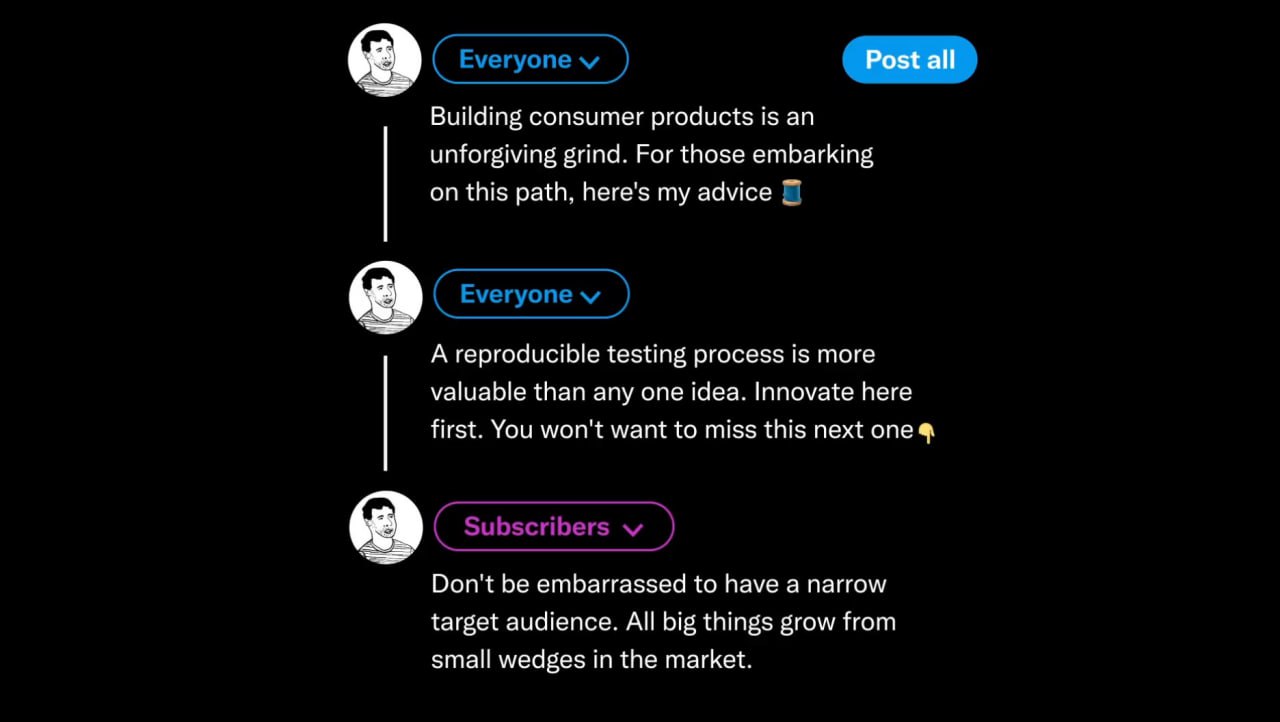The width and height of the screenshot is (1280, 722).
Task: Open the Everyone dropdown above "A reproducible testing process"
Action: click(531, 295)
